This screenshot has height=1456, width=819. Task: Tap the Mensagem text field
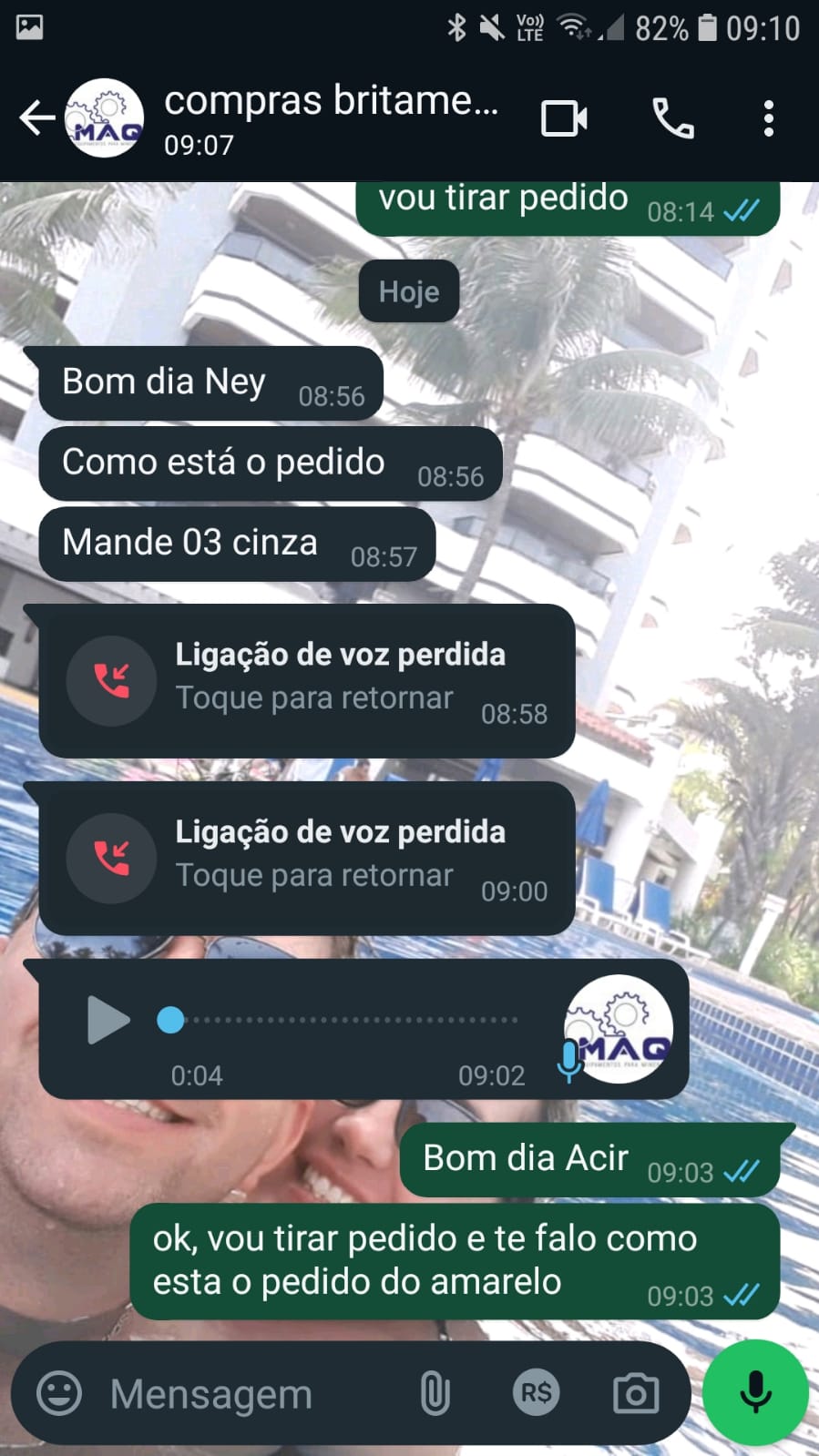(246, 1393)
